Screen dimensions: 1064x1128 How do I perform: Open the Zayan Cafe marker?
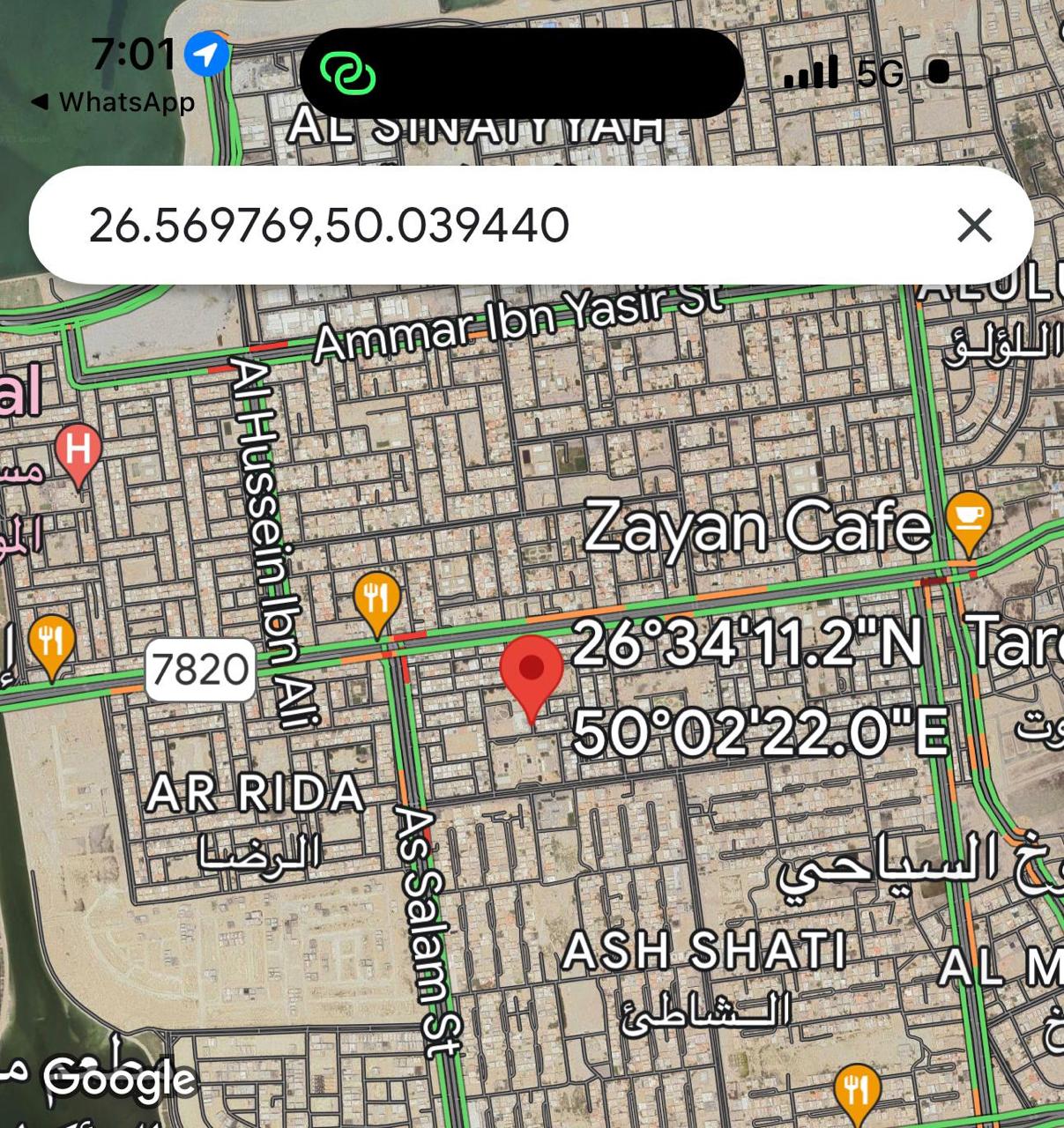968,520
